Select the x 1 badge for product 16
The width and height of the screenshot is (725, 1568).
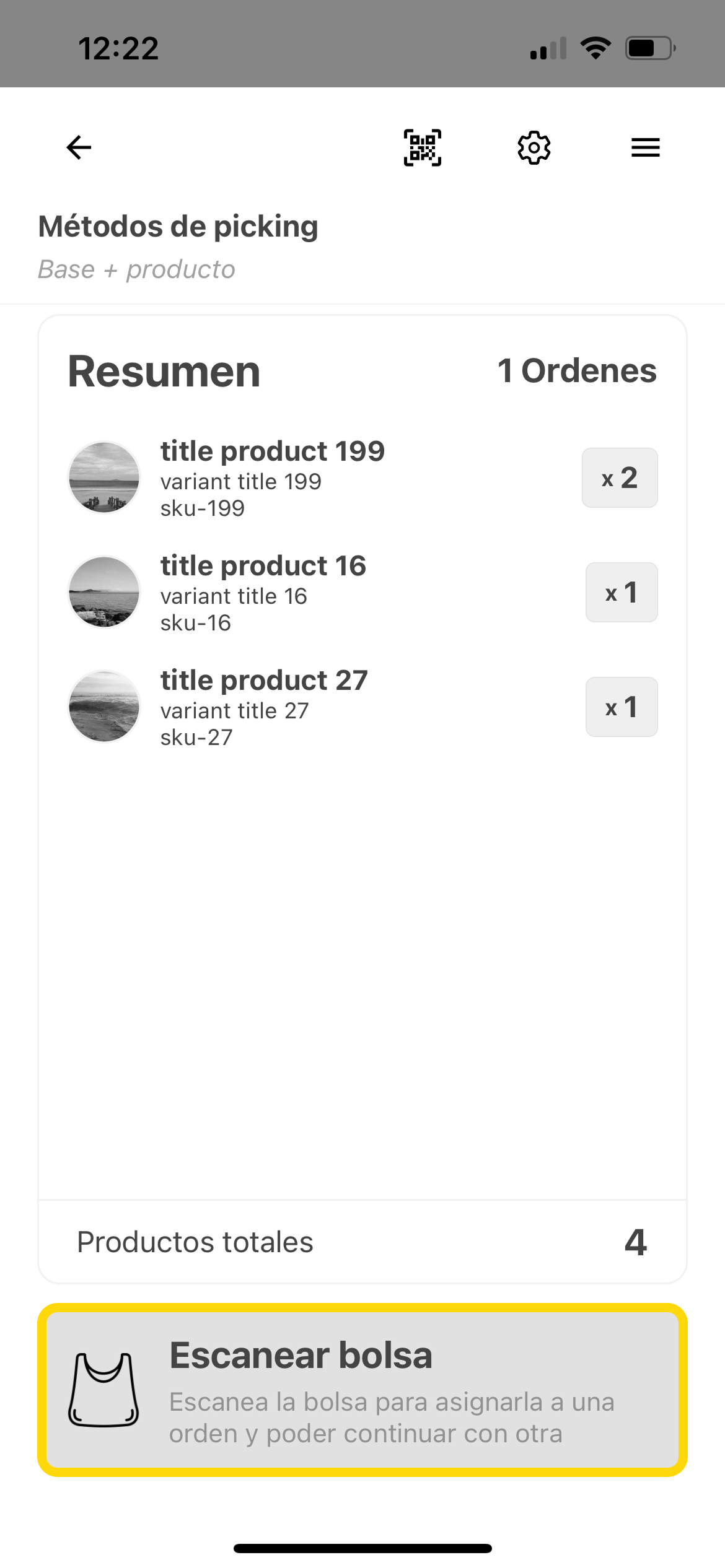621,592
